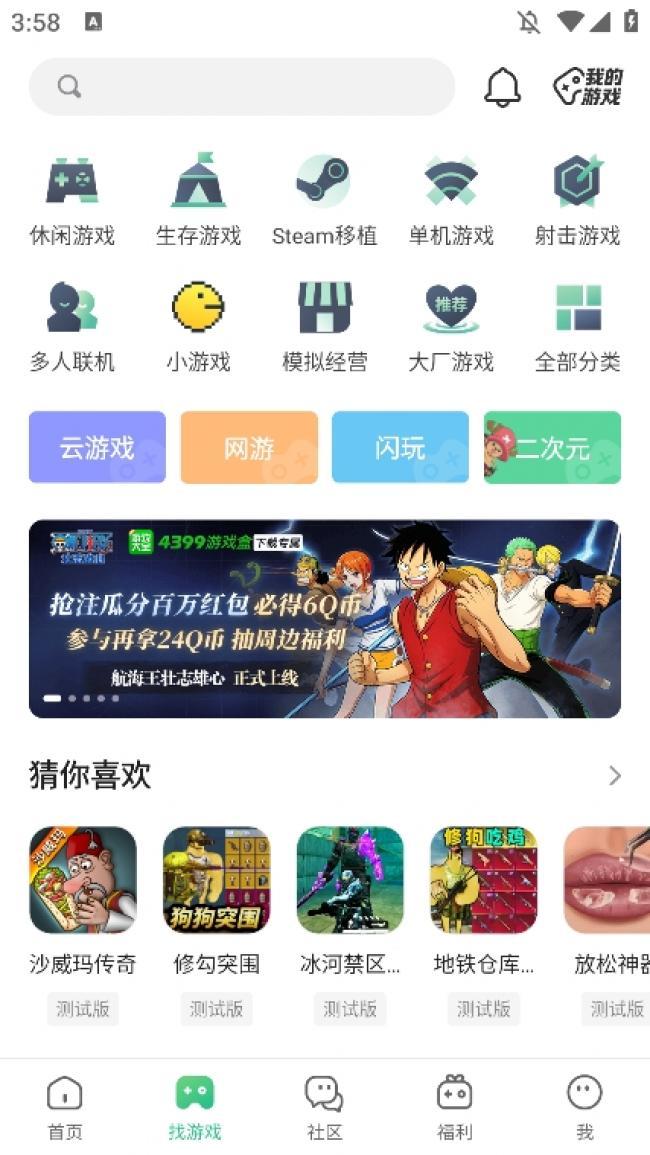This screenshot has height=1155, width=650.
Task: Switch to the 社区 tab
Action: coord(324,1107)
